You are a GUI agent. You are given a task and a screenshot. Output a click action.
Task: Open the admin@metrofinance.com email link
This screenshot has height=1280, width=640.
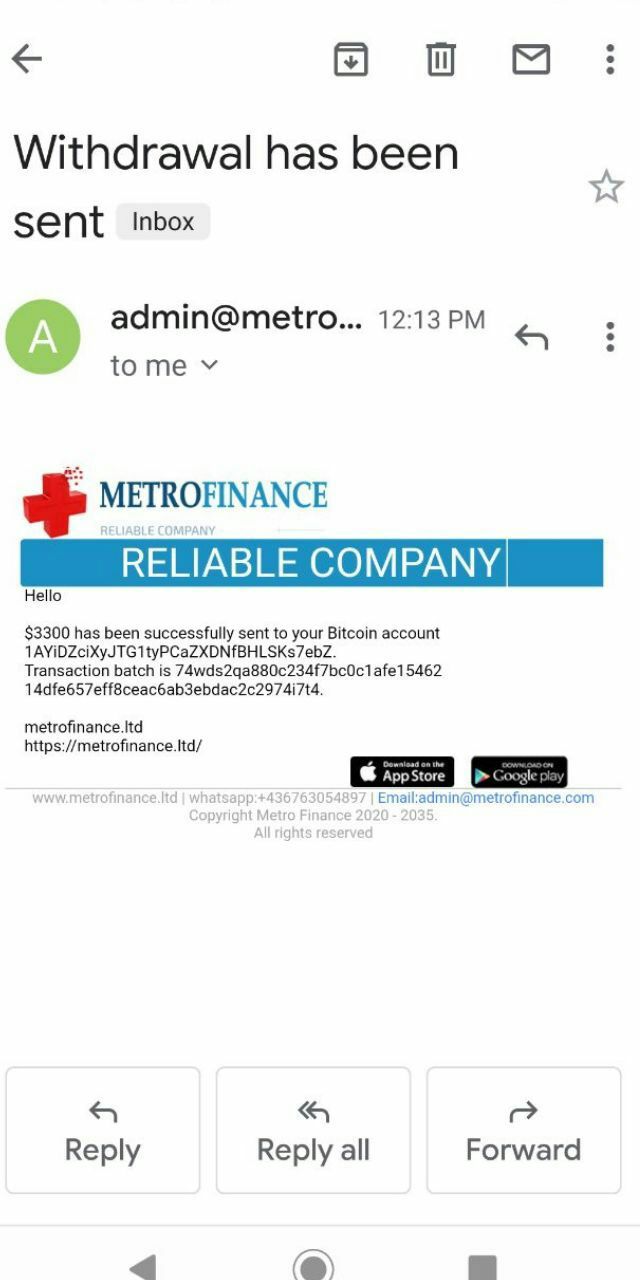click(x=486, y=798)
